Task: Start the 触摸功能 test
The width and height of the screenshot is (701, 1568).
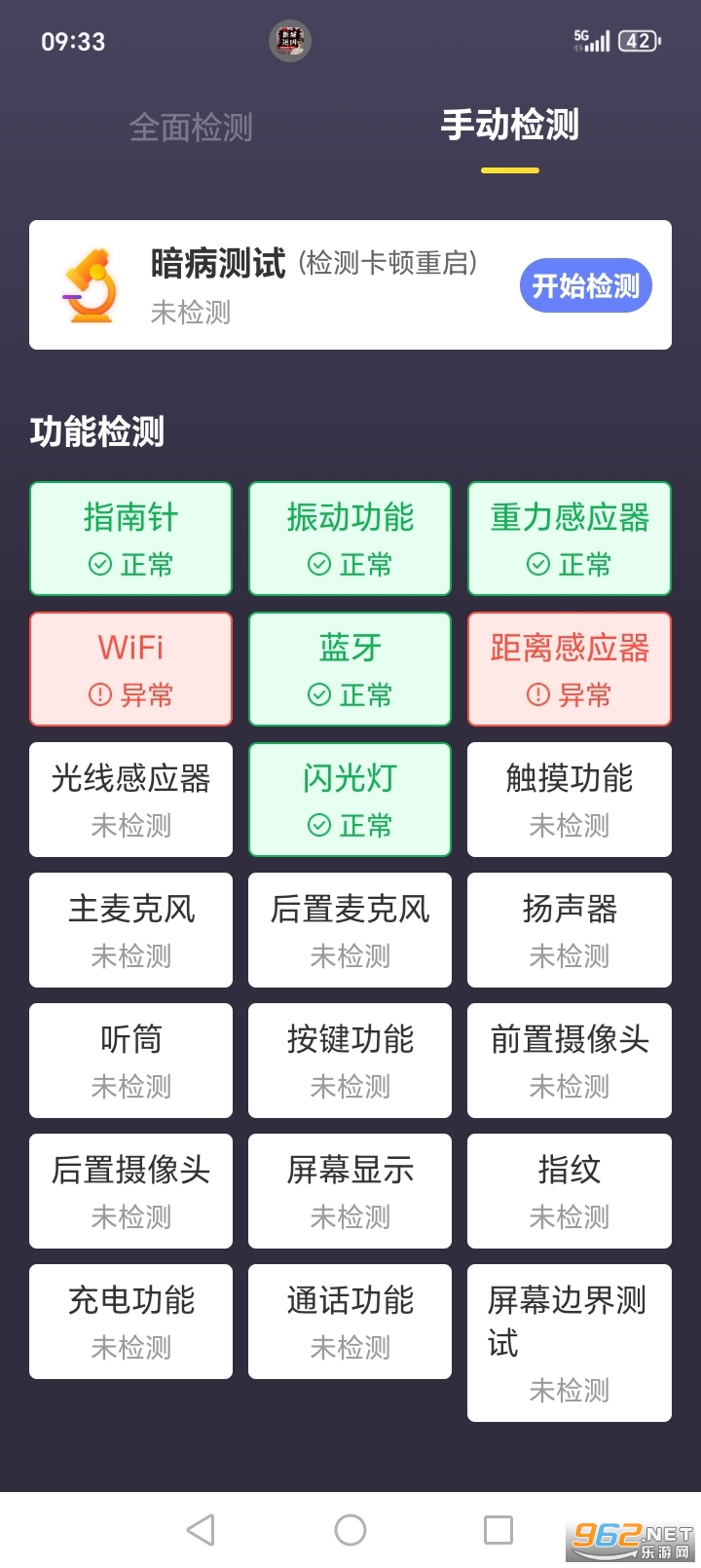Action: 569,799
